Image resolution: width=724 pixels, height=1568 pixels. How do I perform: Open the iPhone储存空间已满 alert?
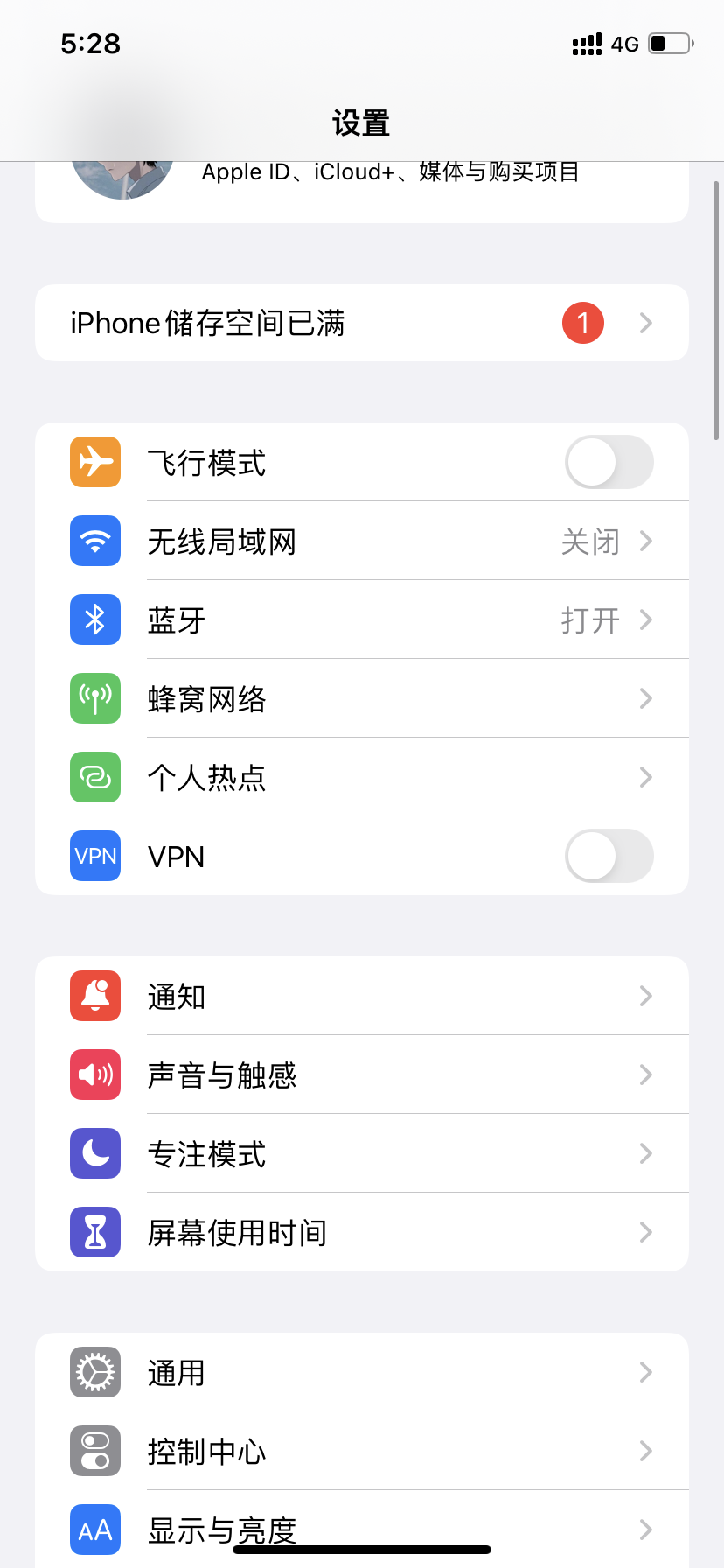tap(362, 323)
